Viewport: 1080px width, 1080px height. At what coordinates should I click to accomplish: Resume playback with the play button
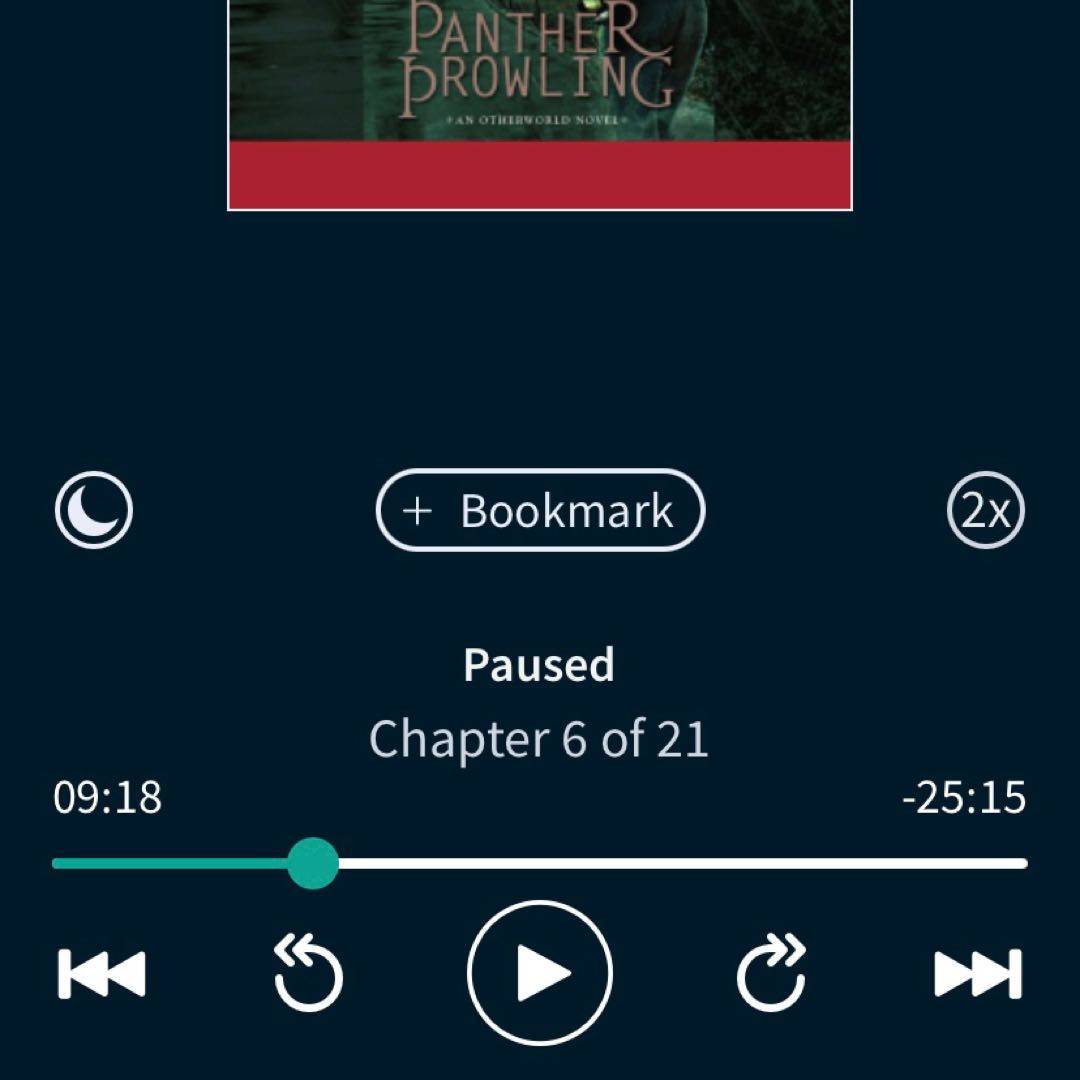[540, 973]
